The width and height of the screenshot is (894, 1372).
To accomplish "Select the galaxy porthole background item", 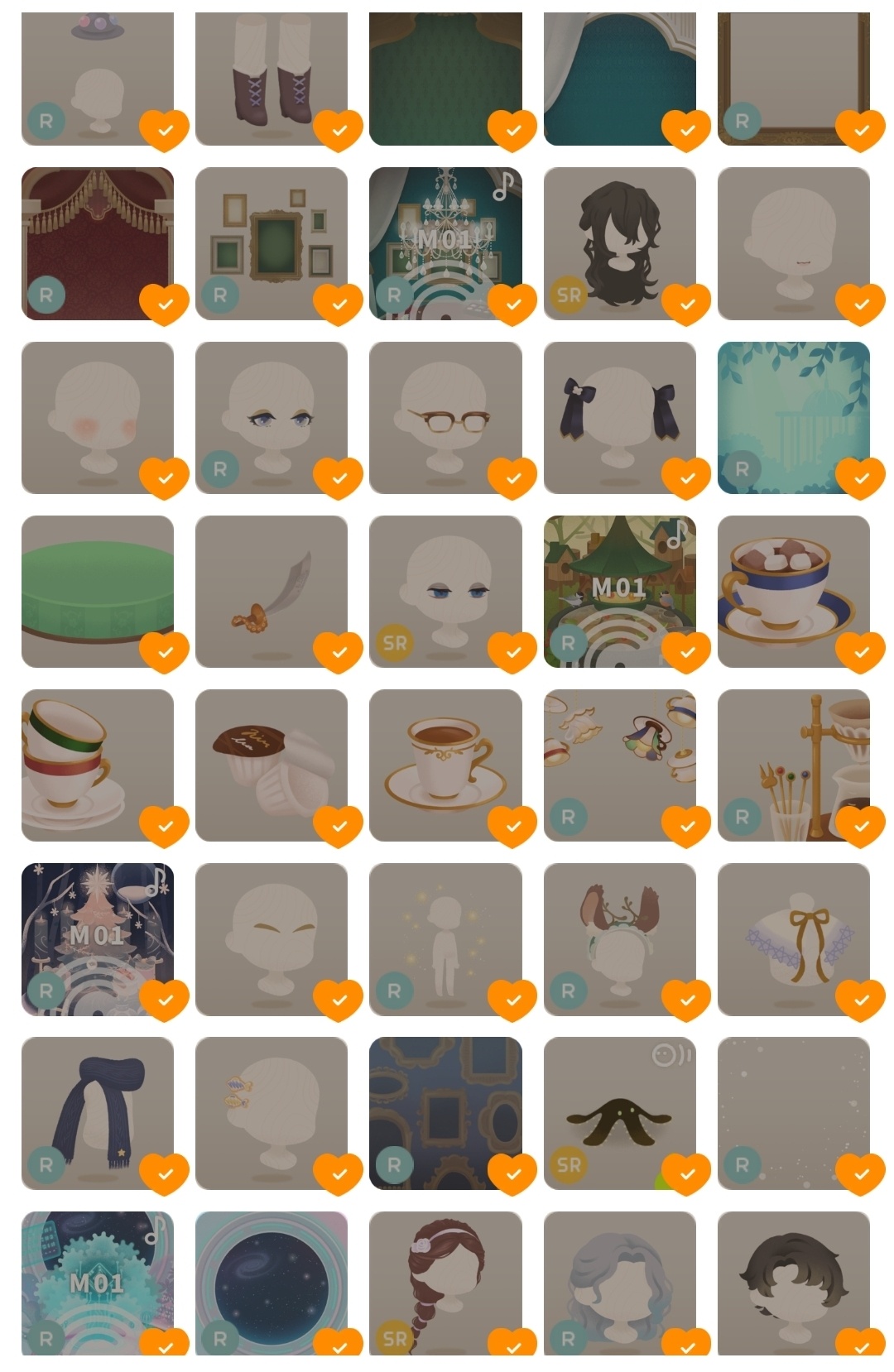I will [271, 1283].
